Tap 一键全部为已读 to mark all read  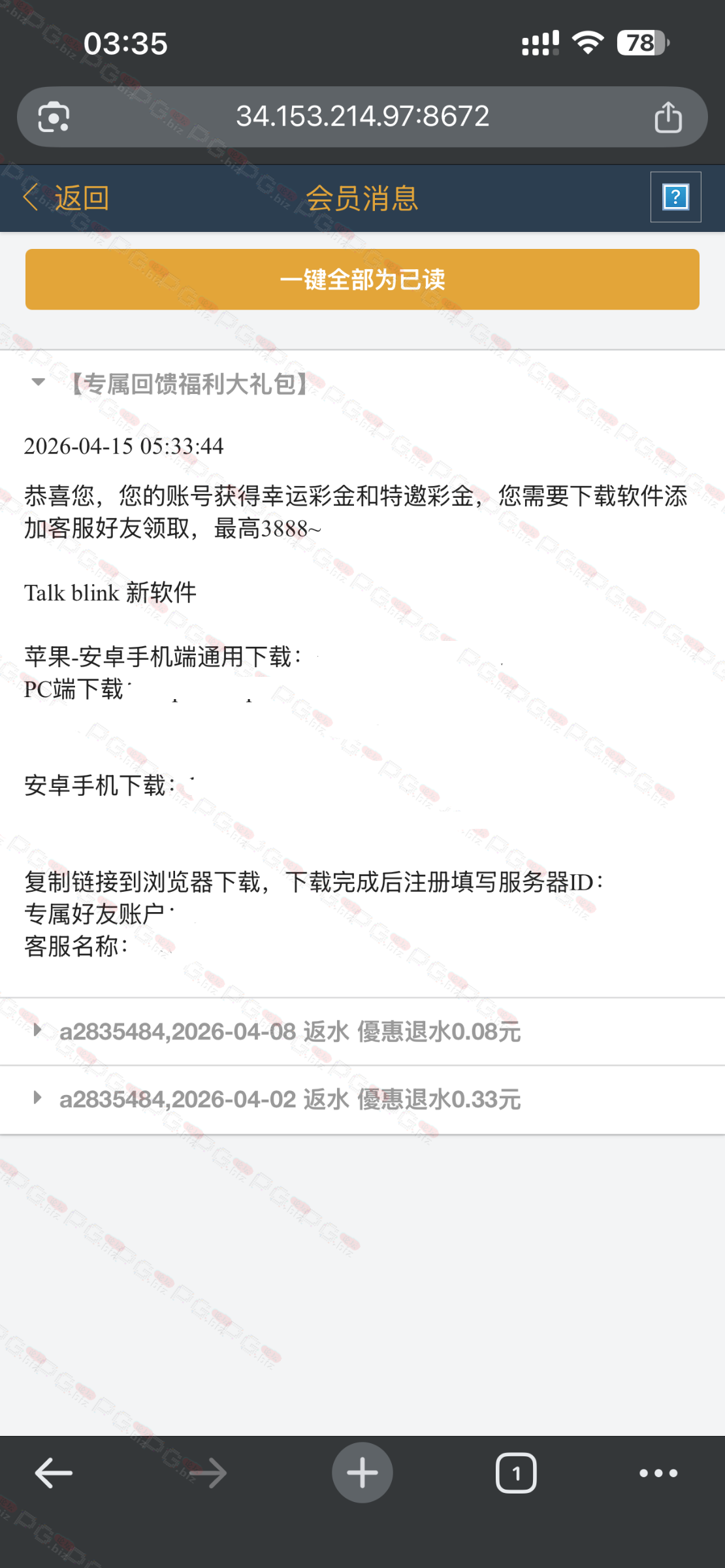tap(362, 280)
